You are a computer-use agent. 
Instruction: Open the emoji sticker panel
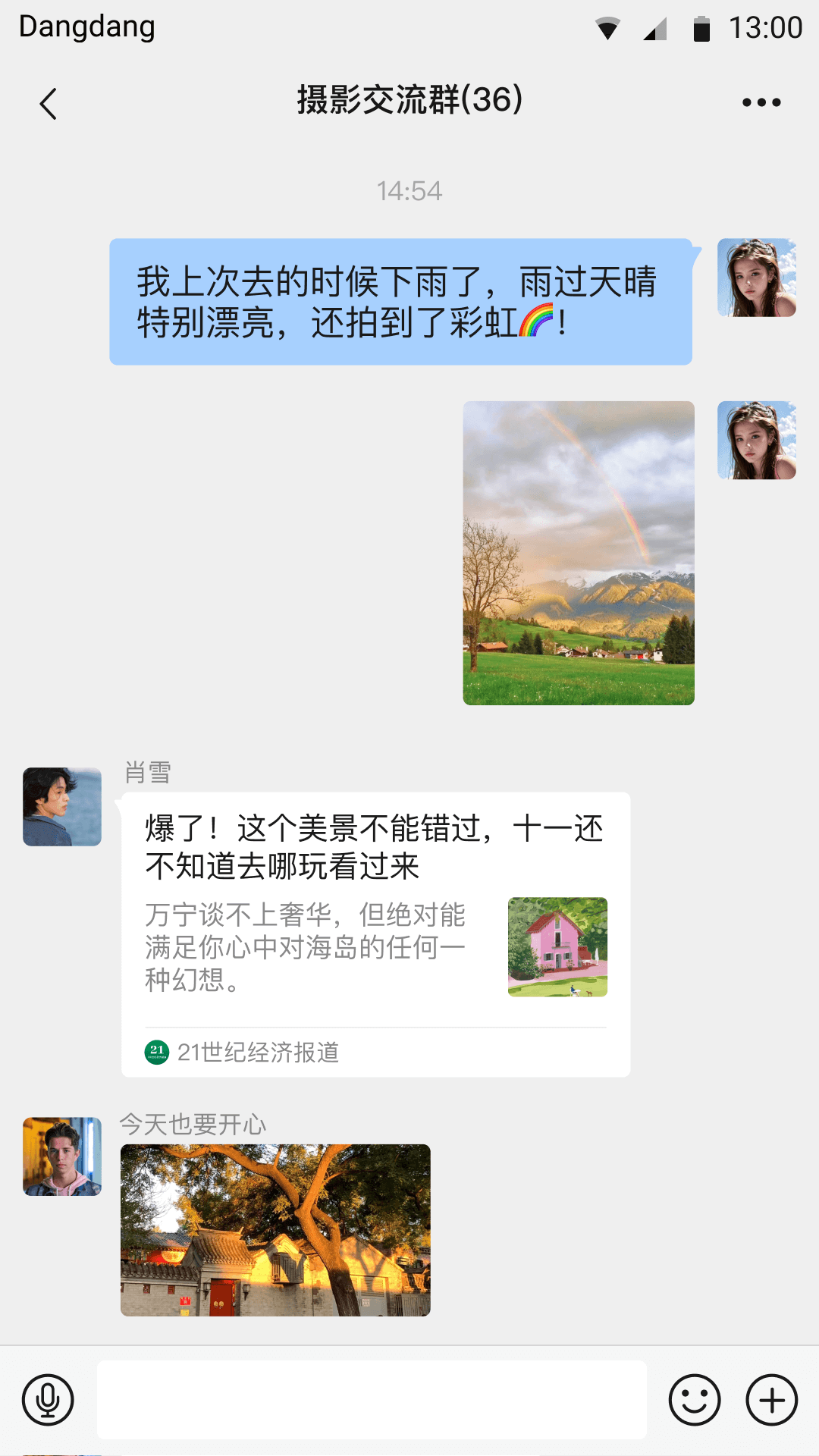click(x=694, y=1400)
